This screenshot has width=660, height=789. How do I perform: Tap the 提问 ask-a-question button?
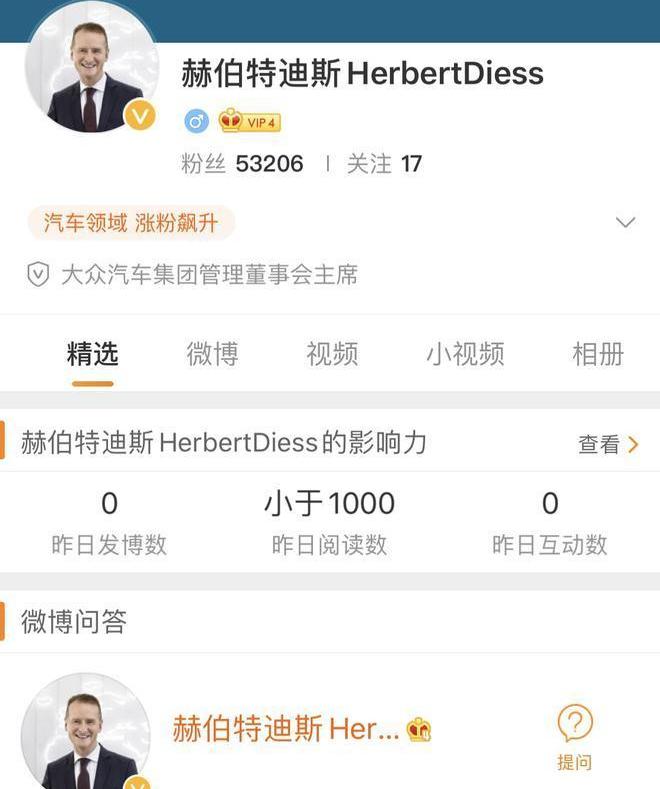tap(574, 737)
